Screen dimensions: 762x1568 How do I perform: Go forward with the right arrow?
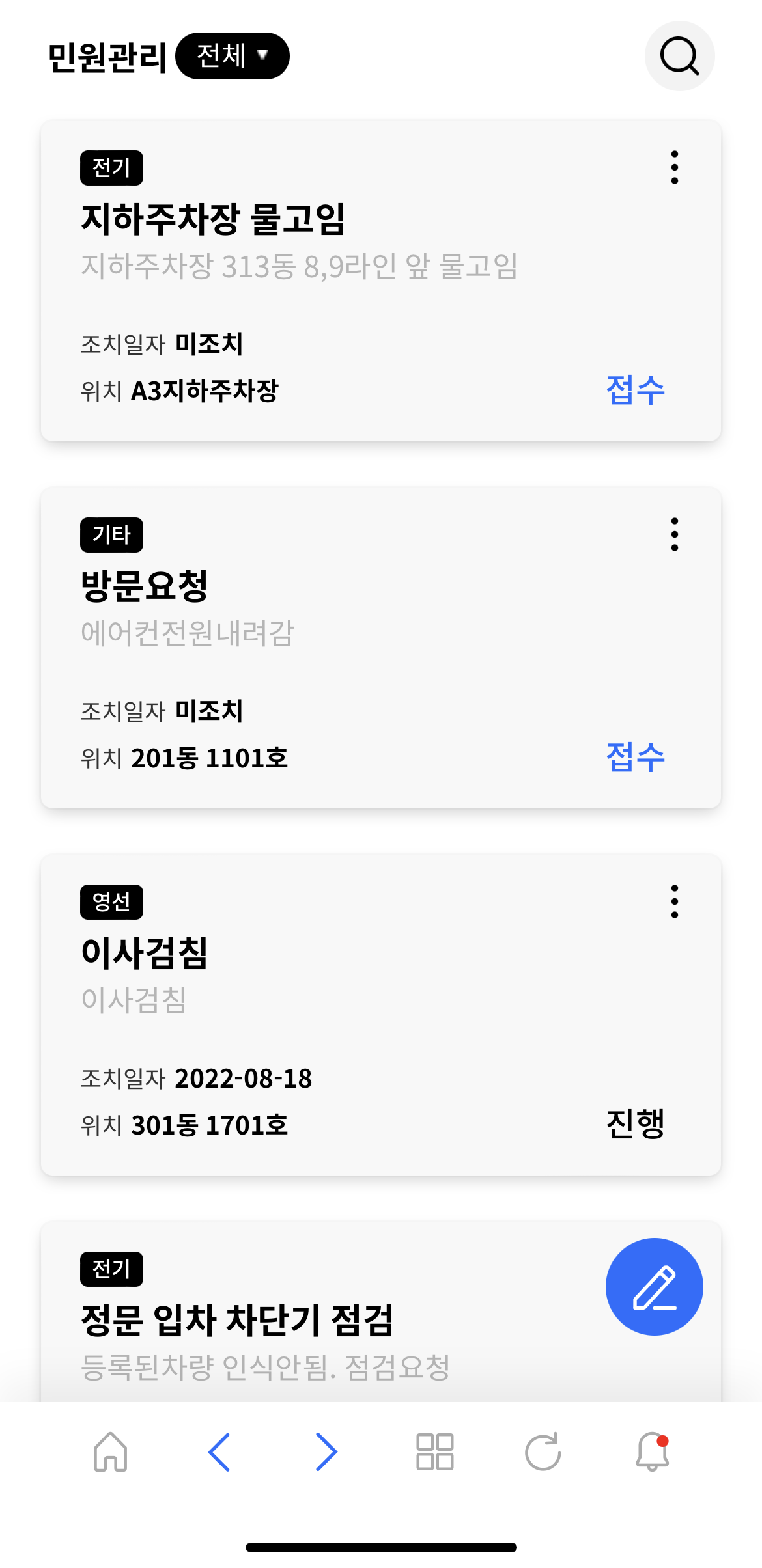tap(326, 1451)
